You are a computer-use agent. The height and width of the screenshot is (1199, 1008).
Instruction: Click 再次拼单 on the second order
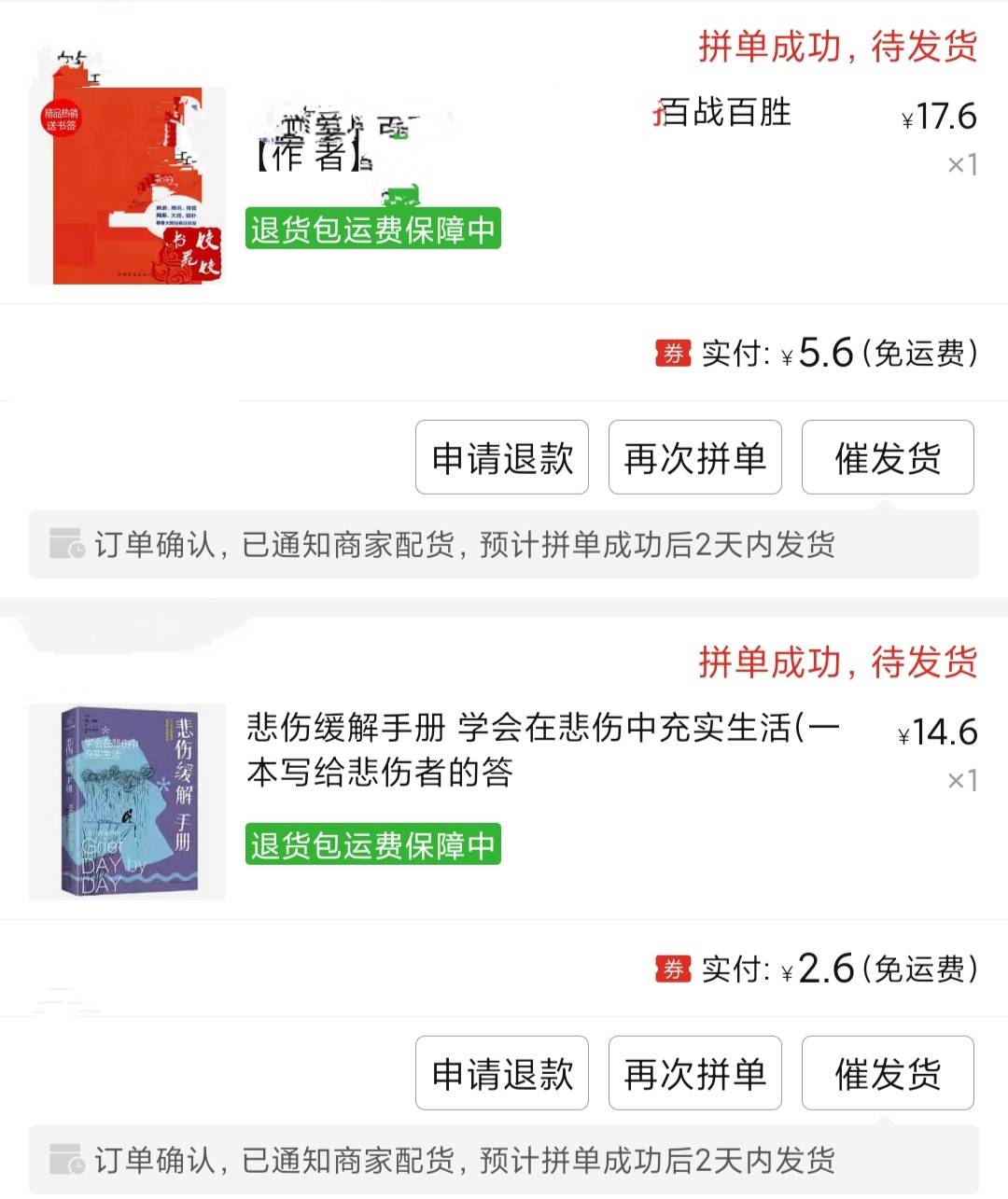pyautogui.click(x=694, y=1073)
